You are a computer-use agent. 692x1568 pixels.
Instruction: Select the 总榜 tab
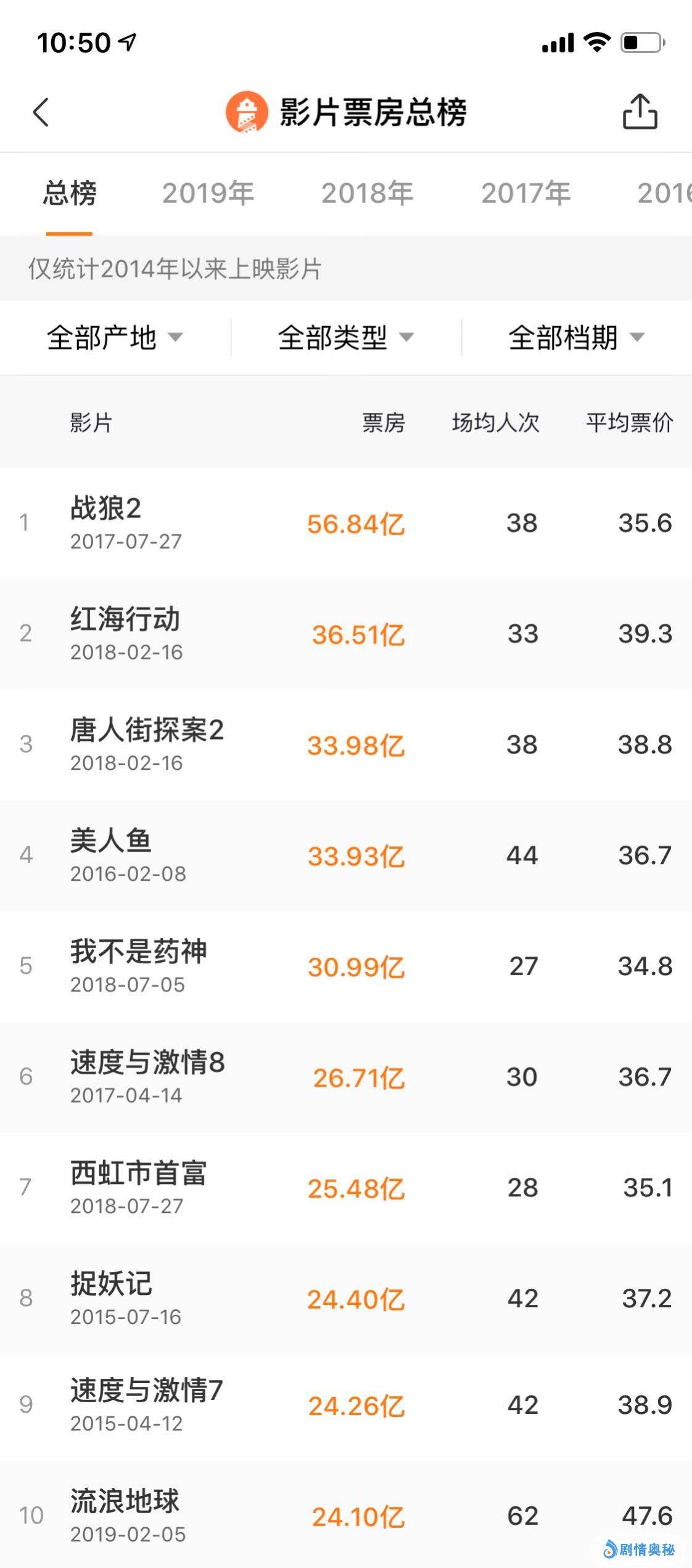[x=69, y=193]
